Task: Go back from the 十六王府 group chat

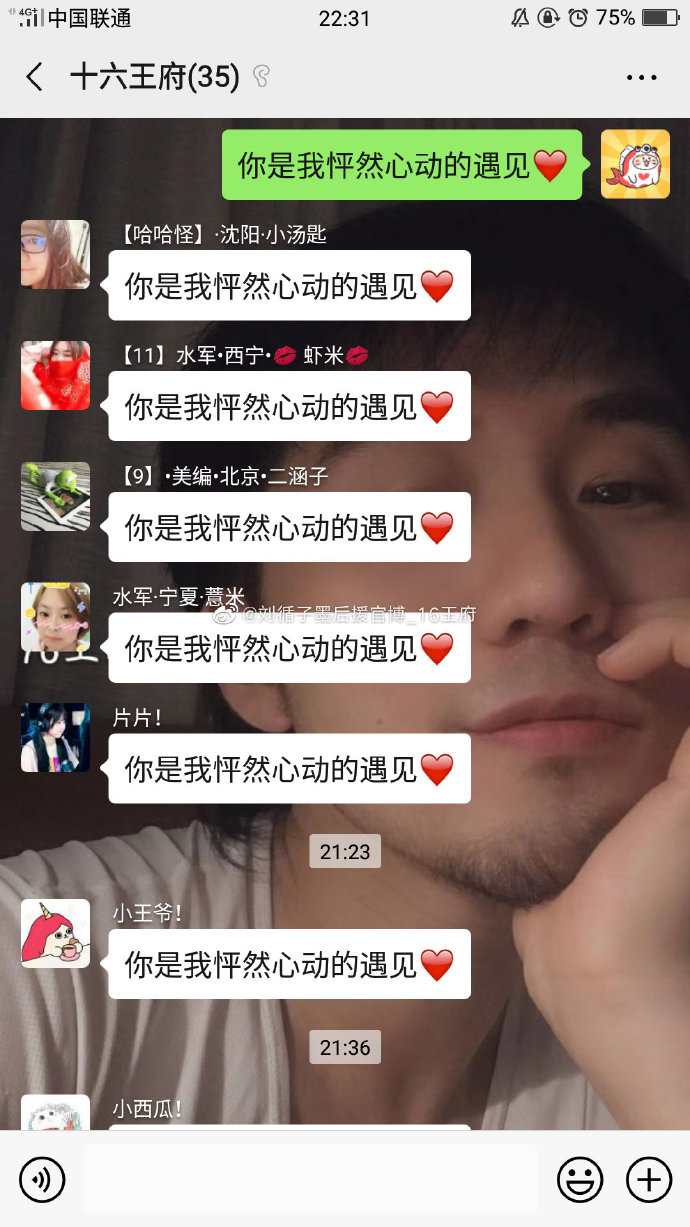Action: [x=35, y=77]
